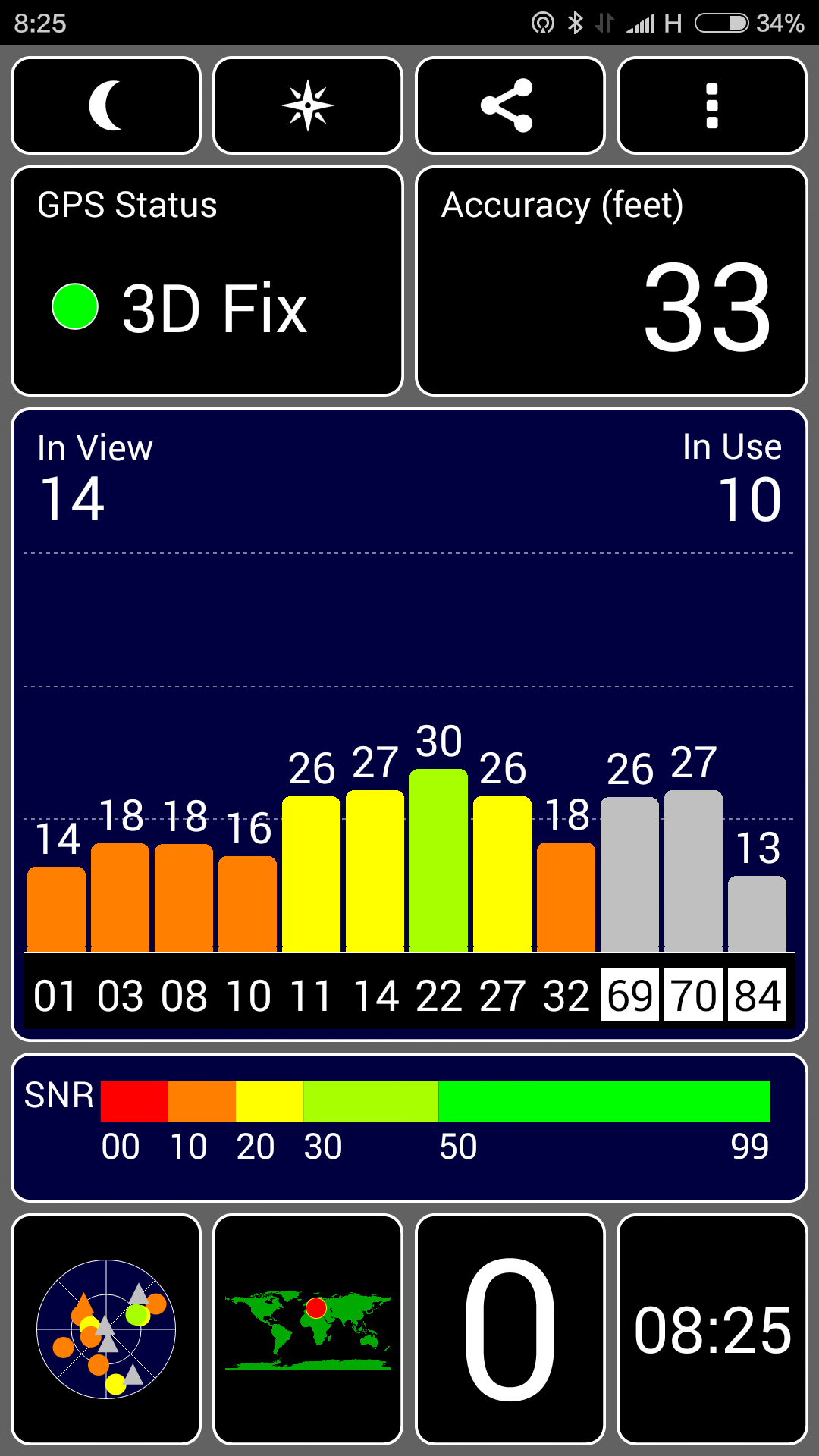Share the GPS data
819x1456 pixels.
[510, 105]
